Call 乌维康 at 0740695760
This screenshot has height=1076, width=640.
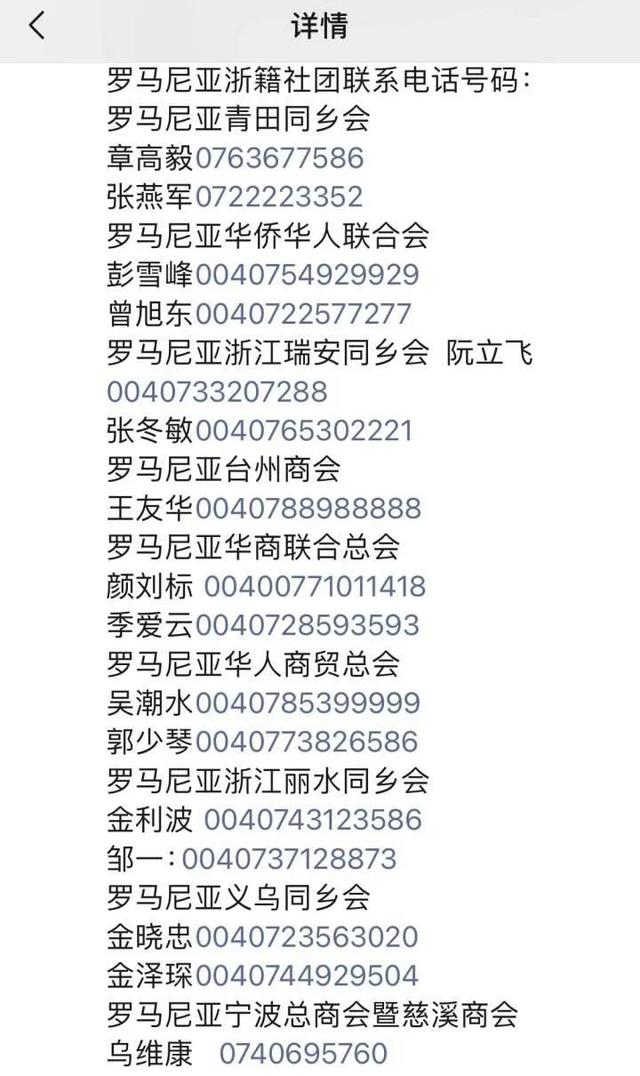click(303, 1053)
